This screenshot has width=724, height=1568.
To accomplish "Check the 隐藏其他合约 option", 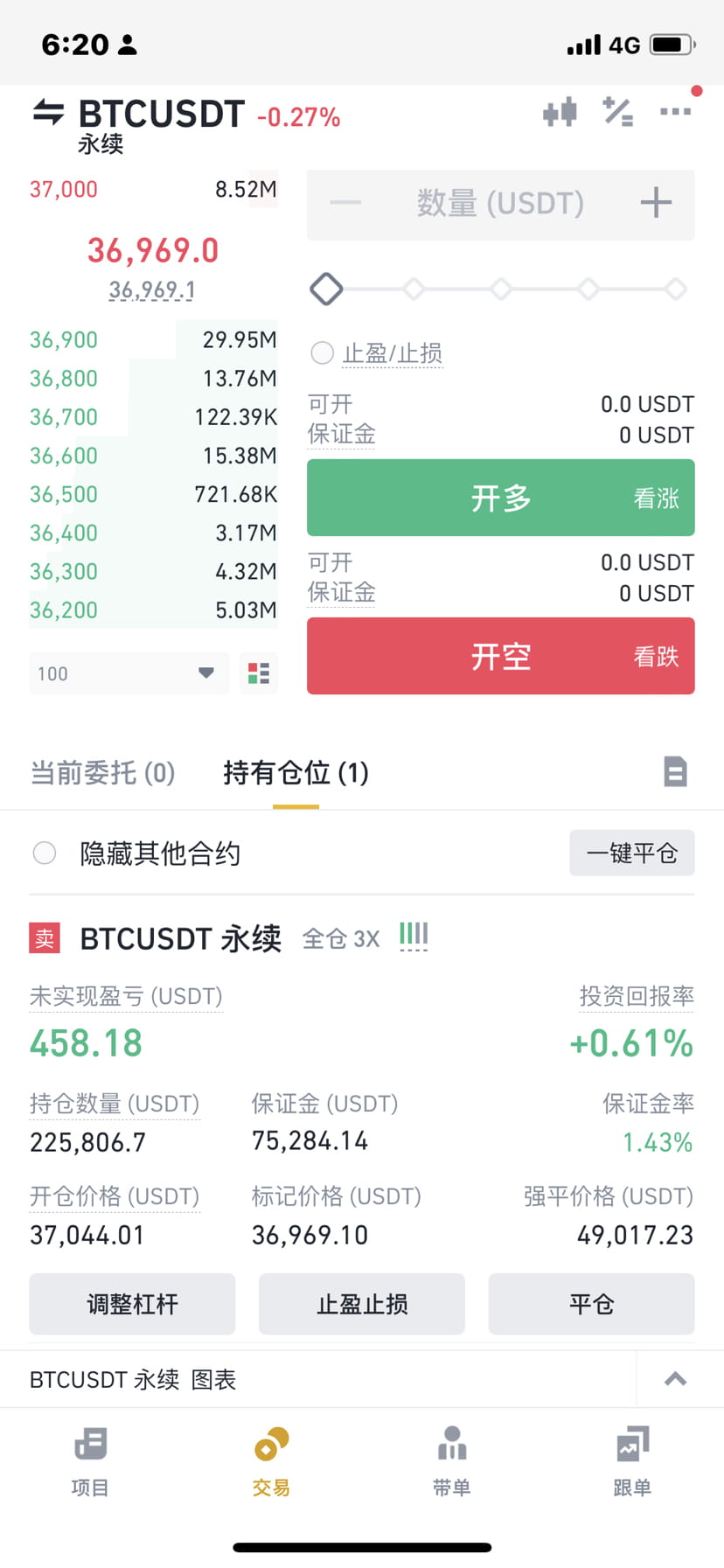I will click(44, 853).
